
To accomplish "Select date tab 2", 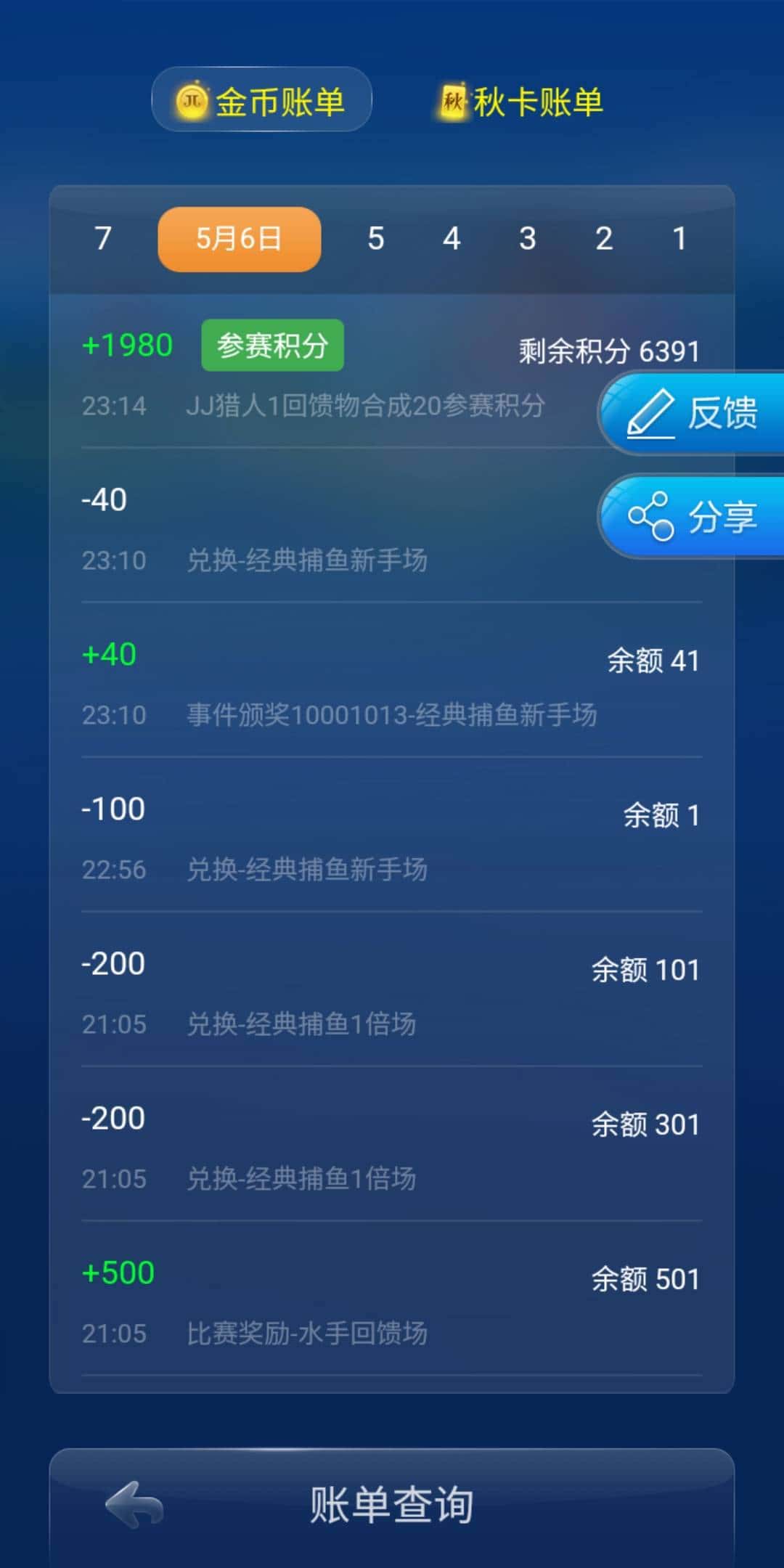I will [x=603, y=240].
